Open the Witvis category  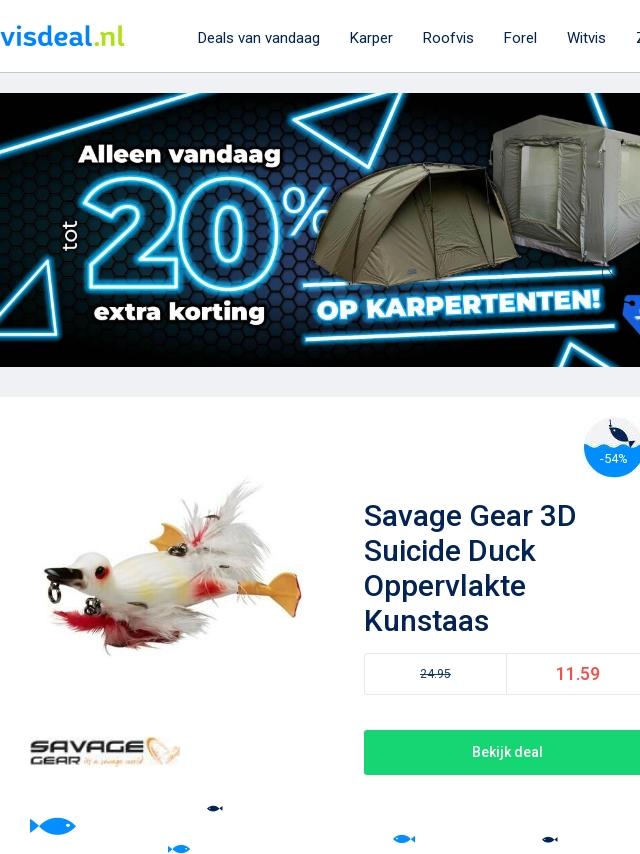tap(586, 38)
